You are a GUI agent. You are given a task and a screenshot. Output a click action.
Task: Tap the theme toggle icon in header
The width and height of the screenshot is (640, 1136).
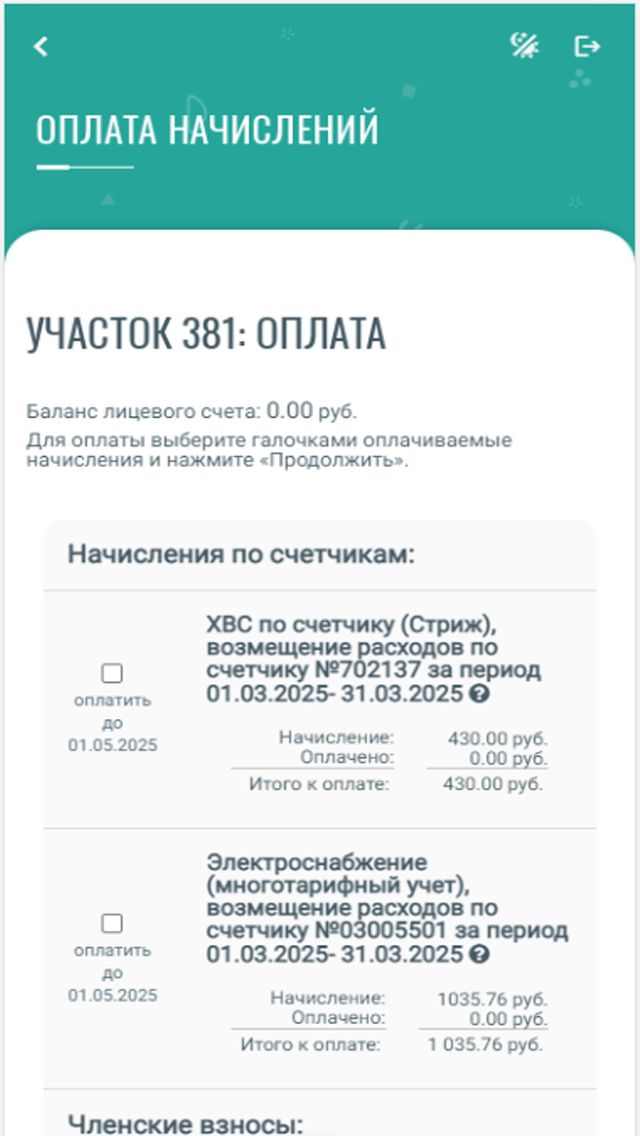tap(524, 46)
